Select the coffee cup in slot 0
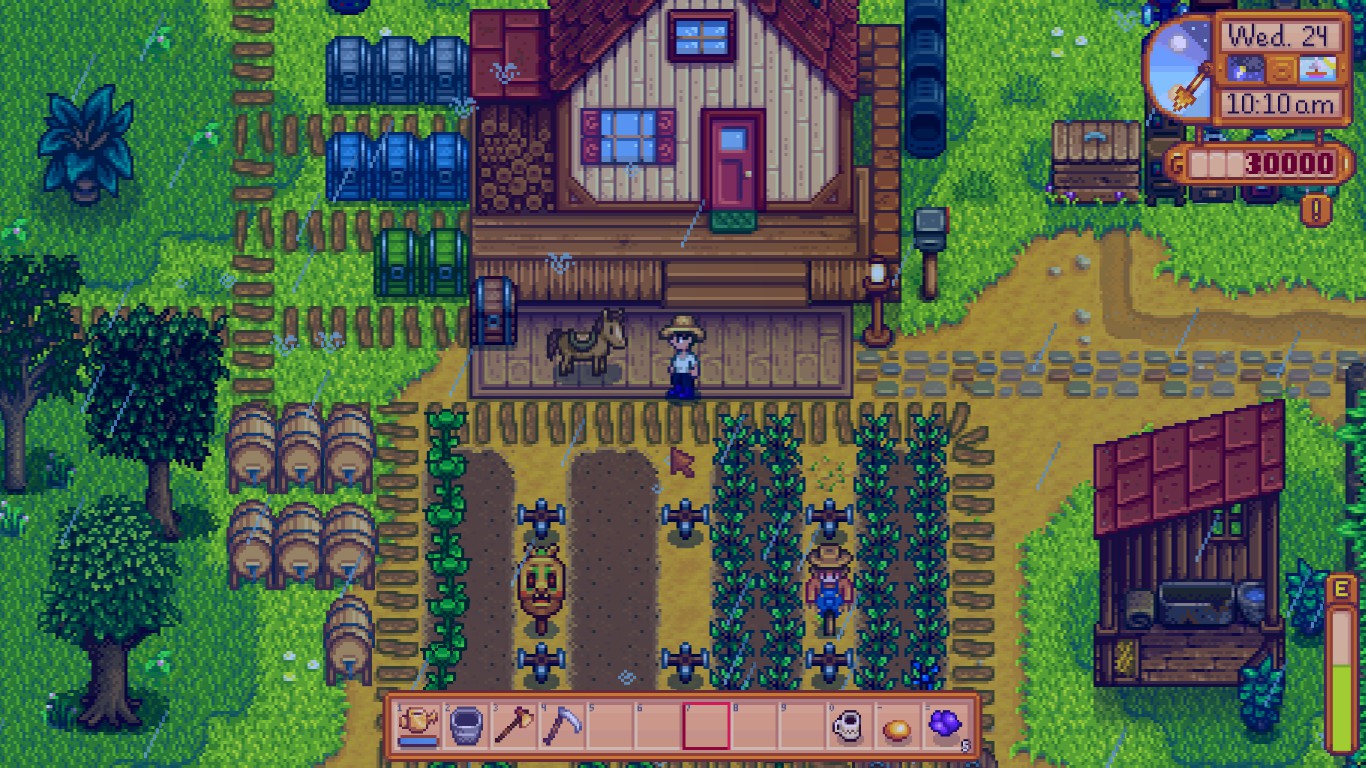1366x768 pixels. tap(850, 726)
